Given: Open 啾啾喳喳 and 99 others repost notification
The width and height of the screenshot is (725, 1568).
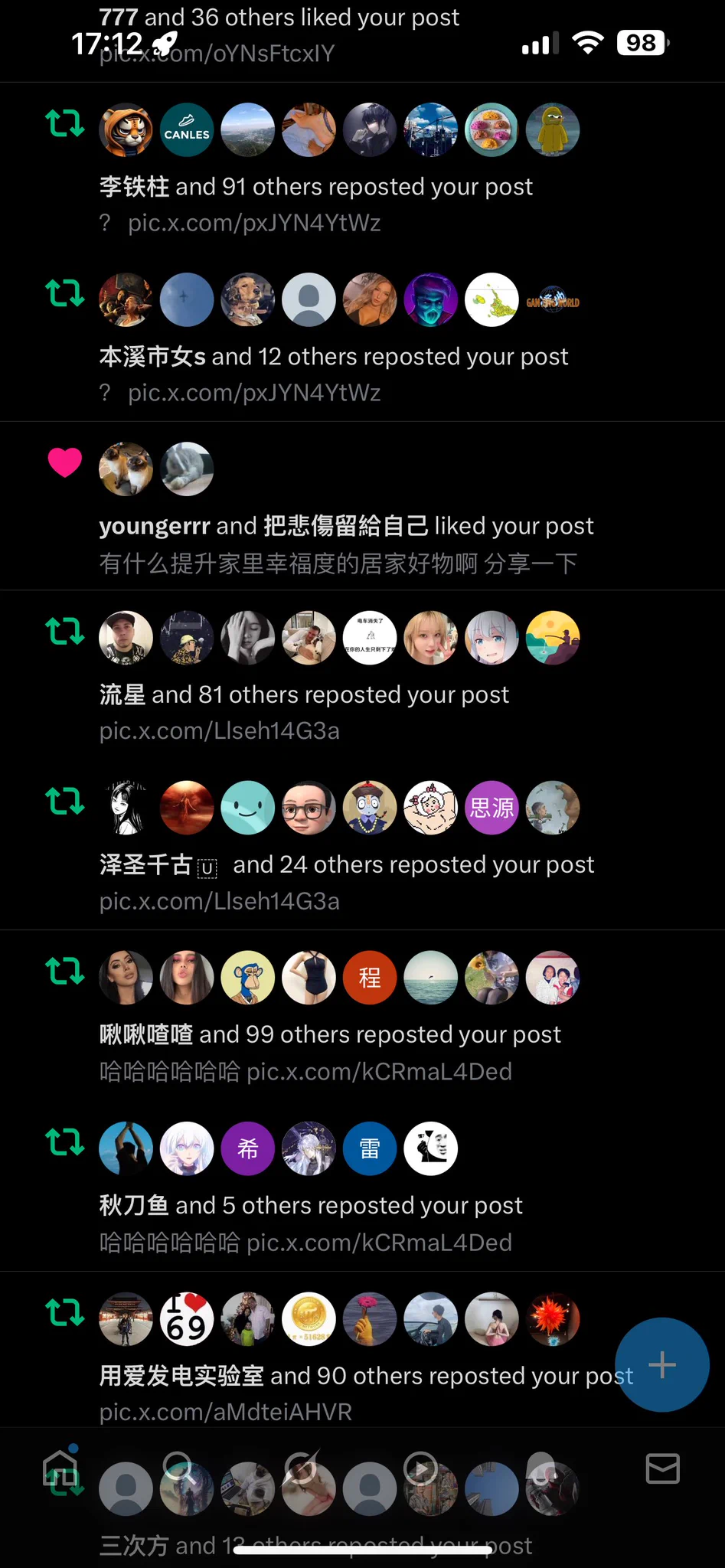Looking at the screenshot, I should point(330,1035).
